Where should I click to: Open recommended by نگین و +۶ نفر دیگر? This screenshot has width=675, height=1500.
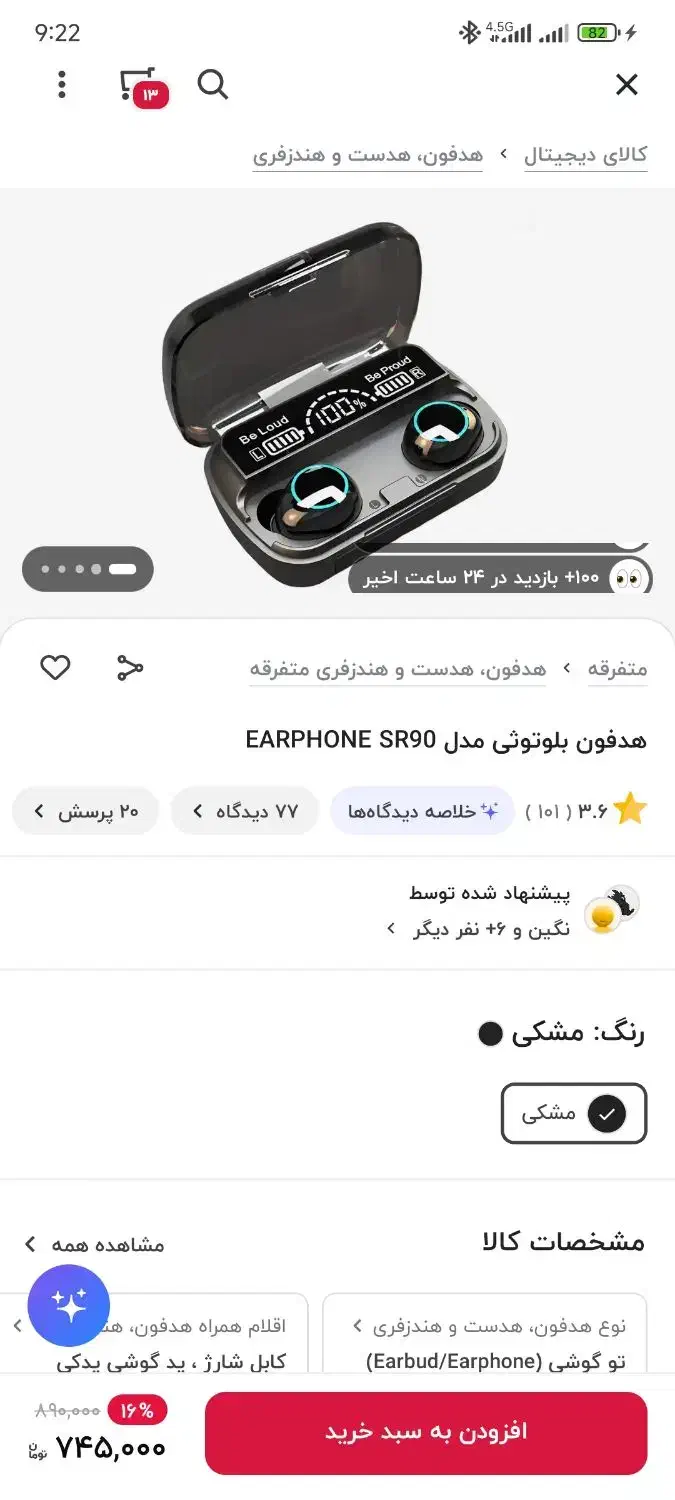[490, 928]
